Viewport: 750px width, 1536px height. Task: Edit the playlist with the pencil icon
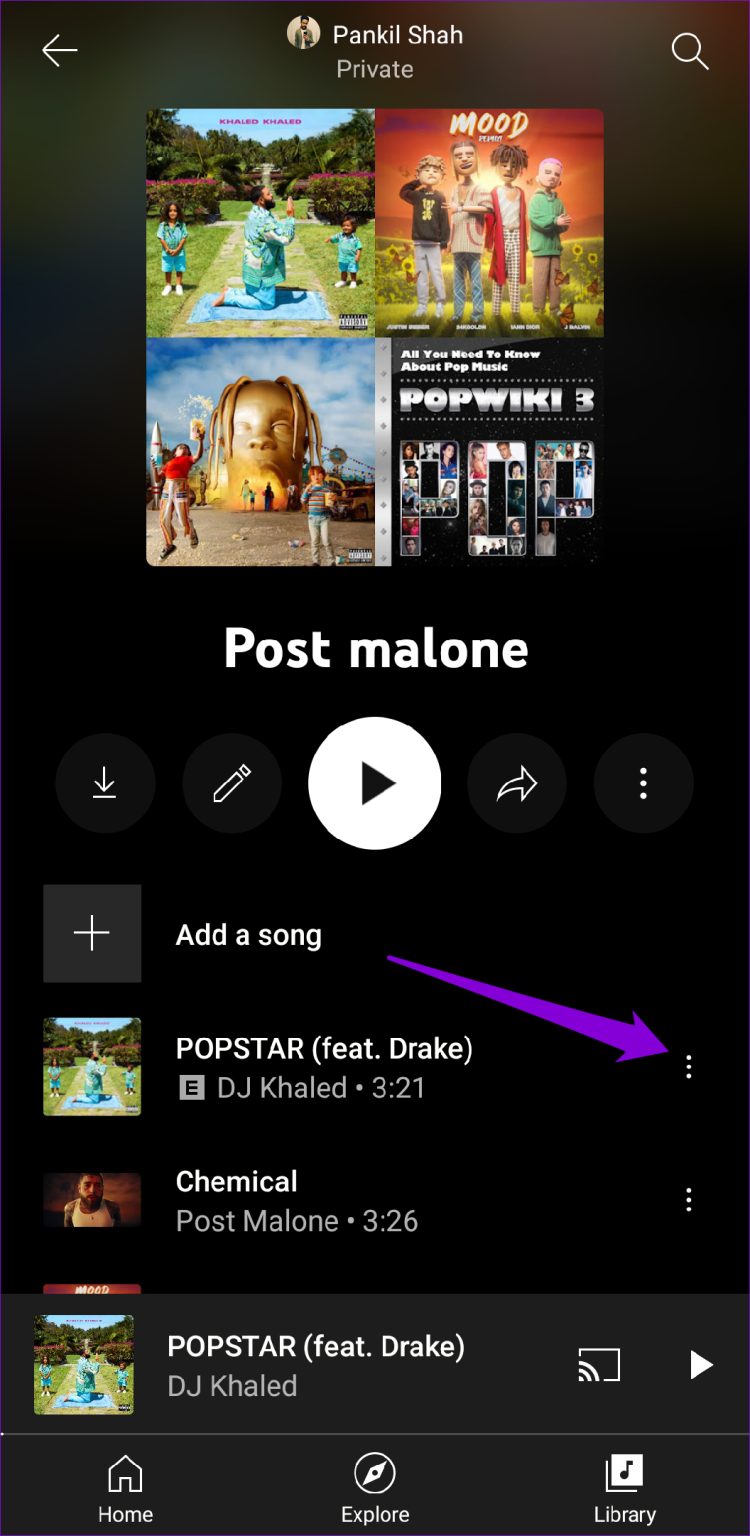231,783
